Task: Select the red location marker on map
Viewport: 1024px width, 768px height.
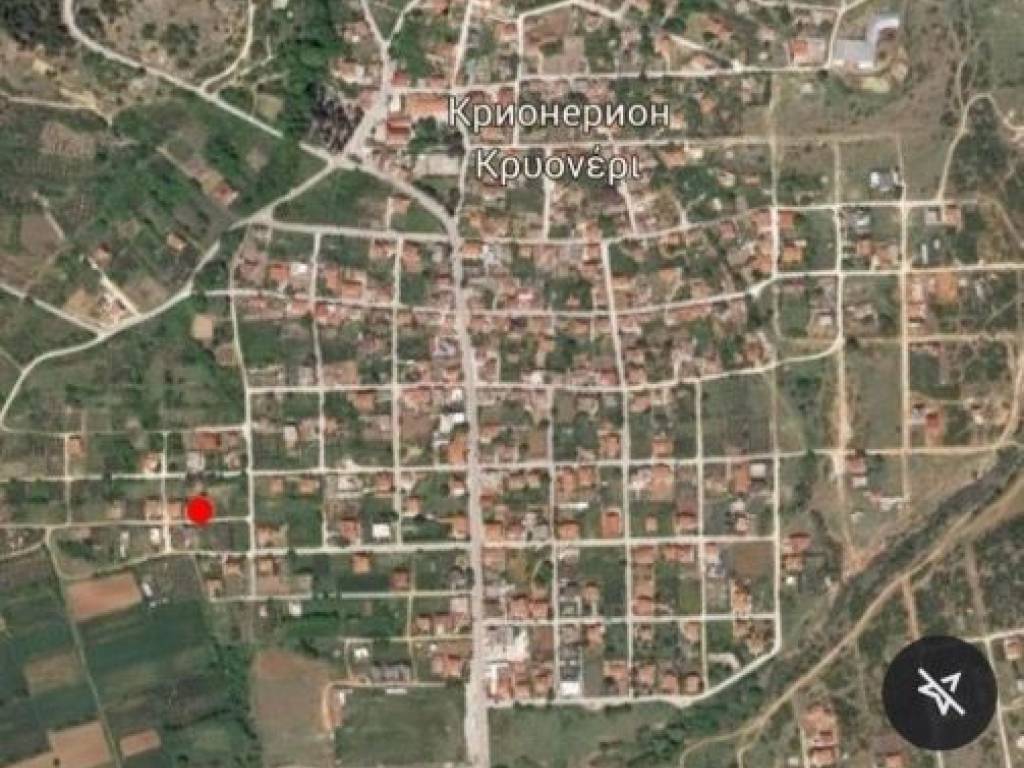Action: pos(200,511)
